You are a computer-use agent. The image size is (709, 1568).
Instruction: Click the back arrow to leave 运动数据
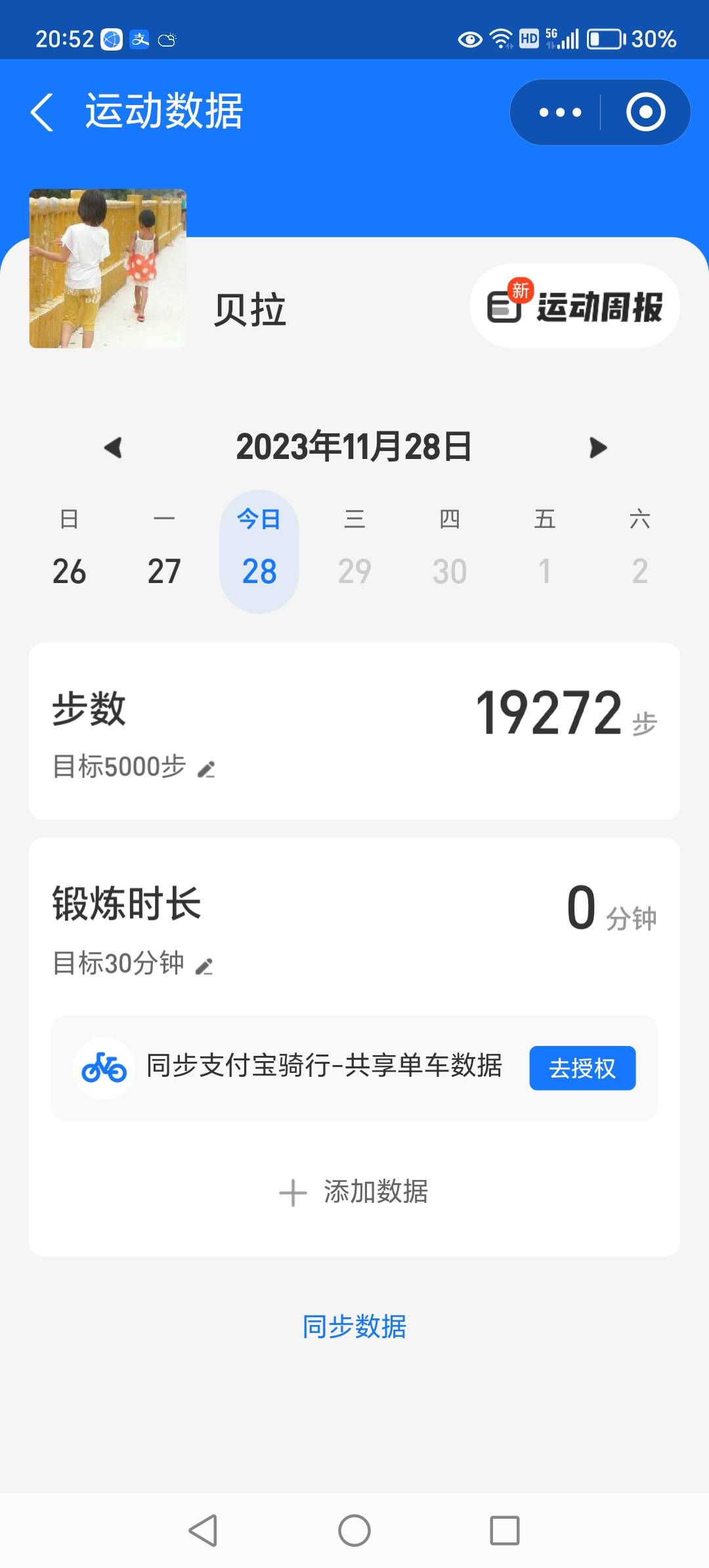pyautogui.click(x=43, y=110)
